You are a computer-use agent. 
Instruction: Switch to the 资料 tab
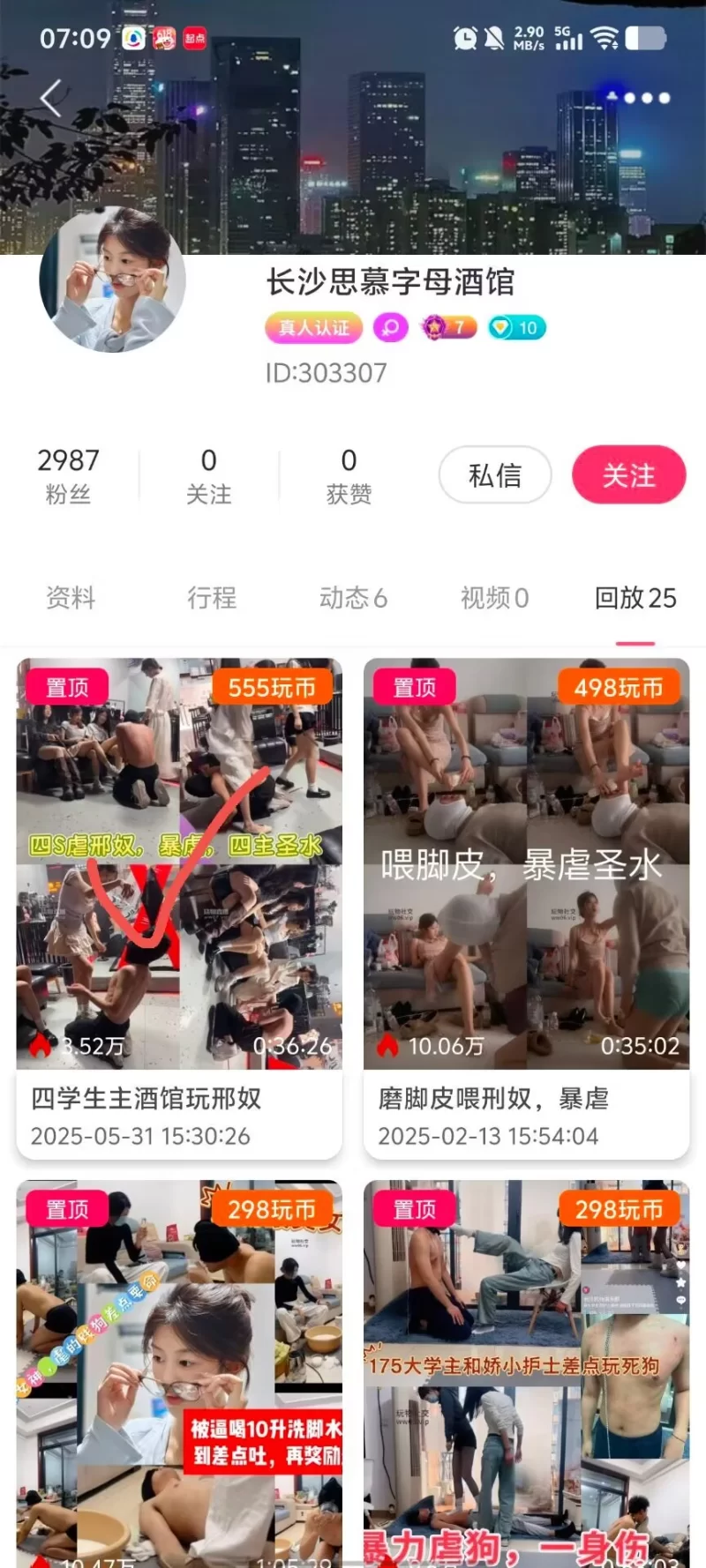tap(71, 598)
